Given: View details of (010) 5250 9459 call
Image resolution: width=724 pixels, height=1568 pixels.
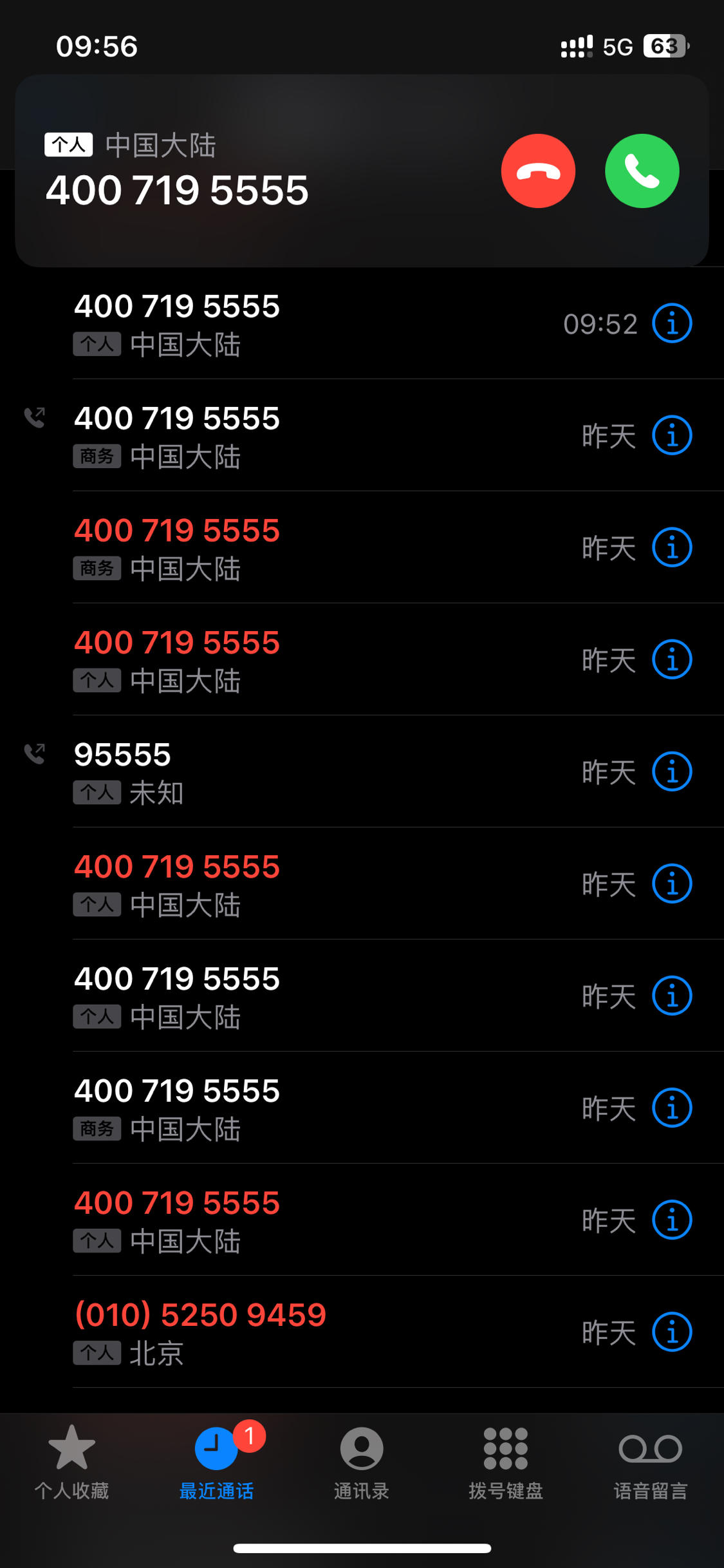Looking at the screenshot, I should [x=672, y=1332].
